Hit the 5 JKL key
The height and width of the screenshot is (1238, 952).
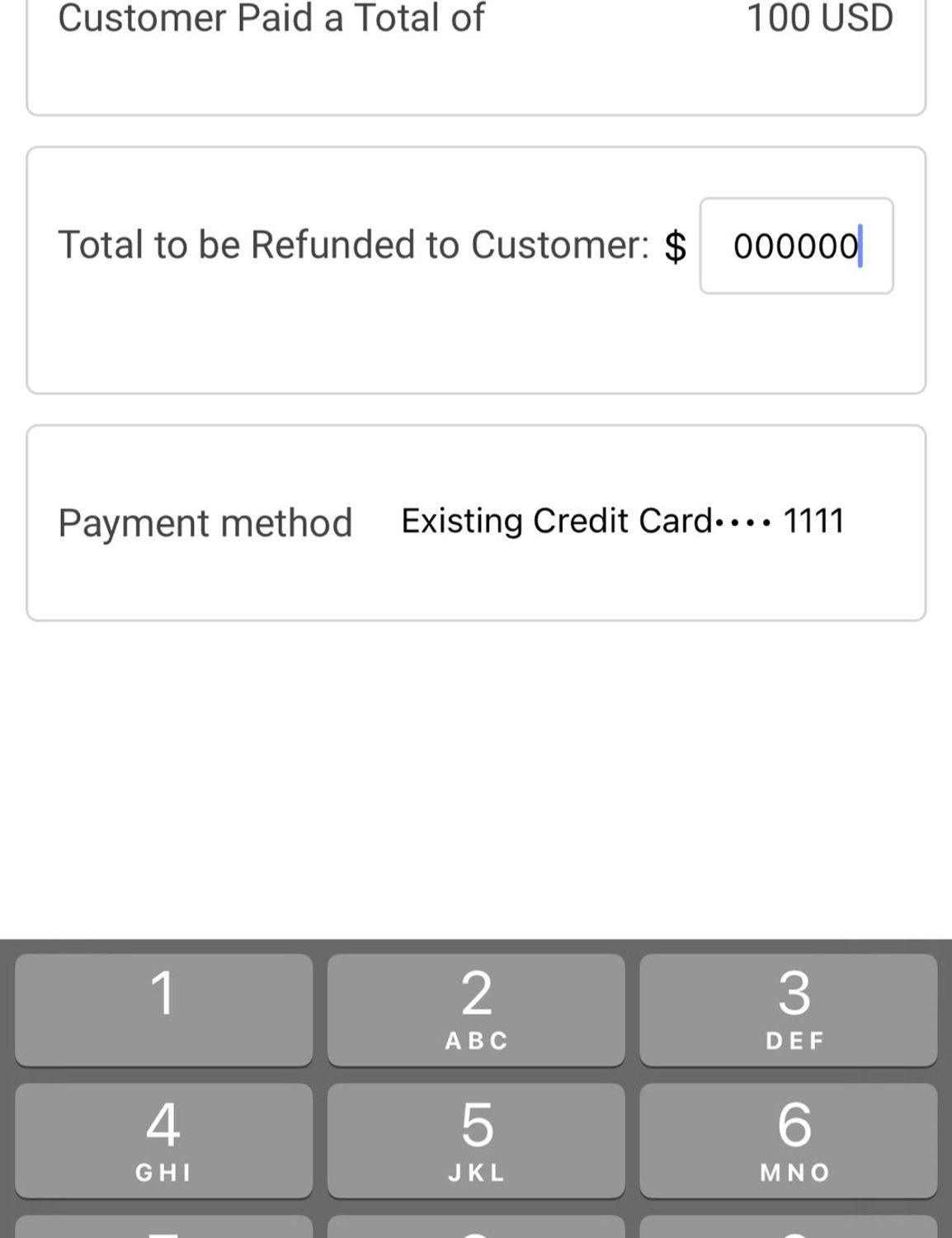point(476,1140)
